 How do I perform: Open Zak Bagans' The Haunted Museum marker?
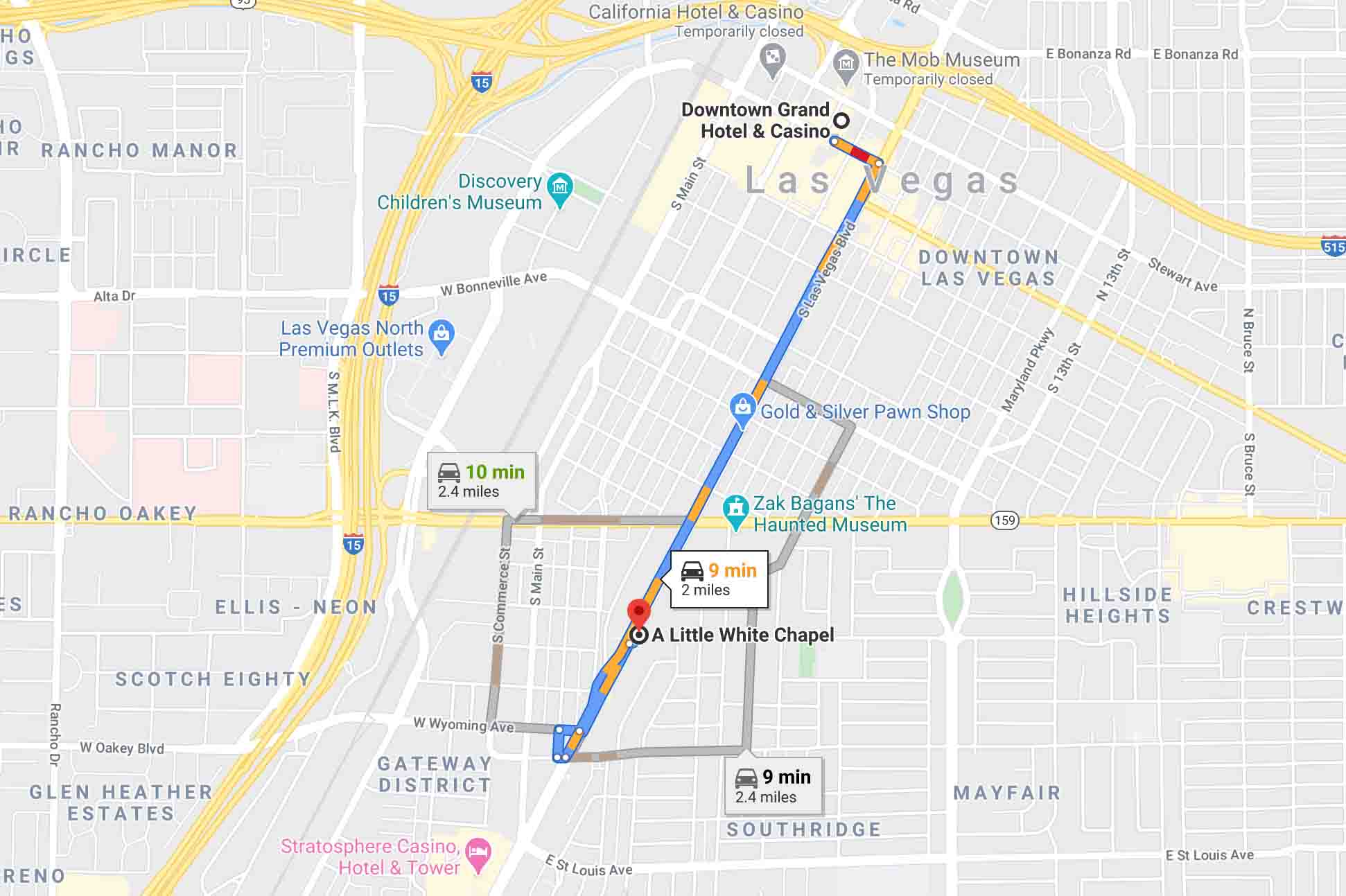point(735,511)
